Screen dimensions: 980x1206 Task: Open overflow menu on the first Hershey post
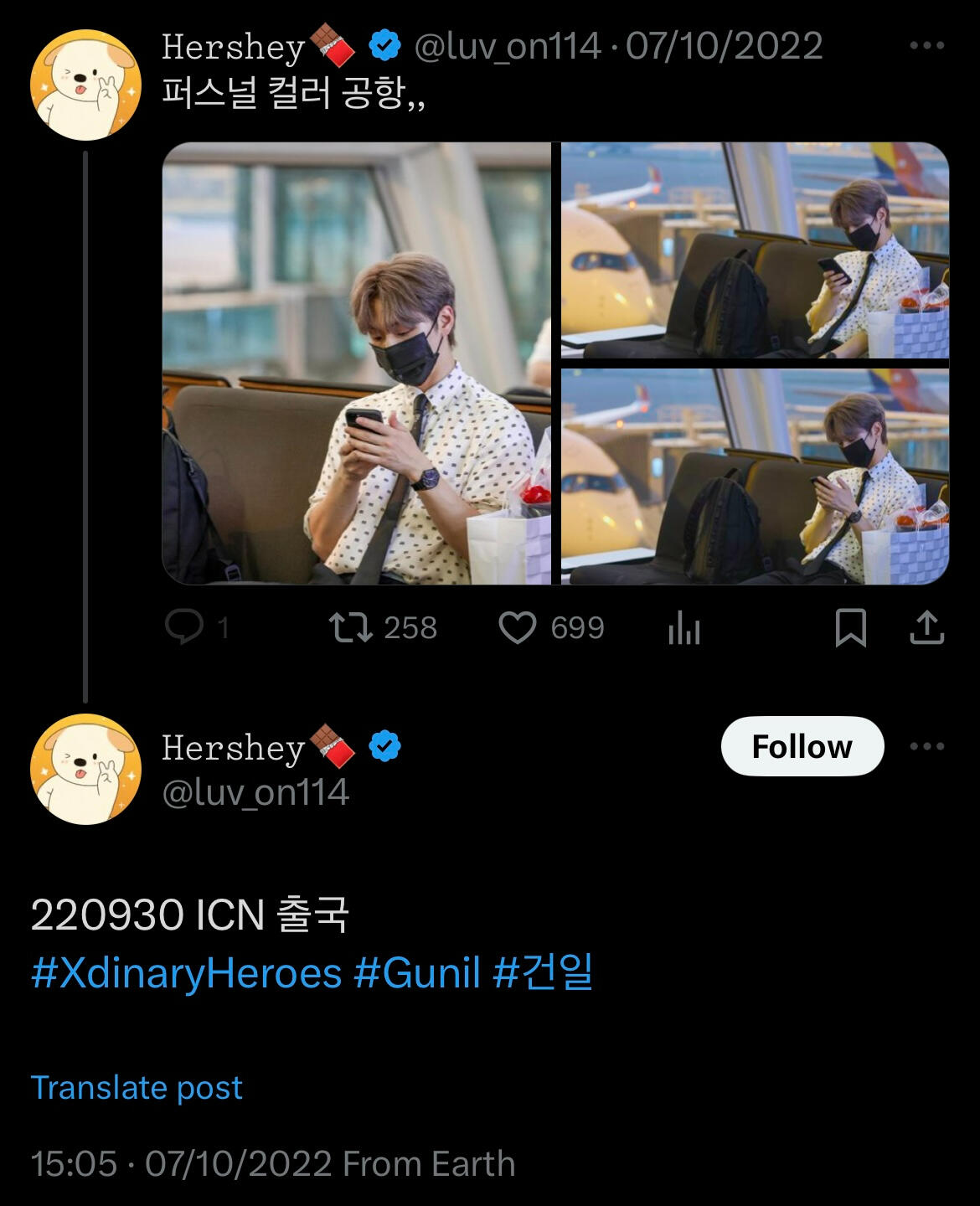pos(926,46)
